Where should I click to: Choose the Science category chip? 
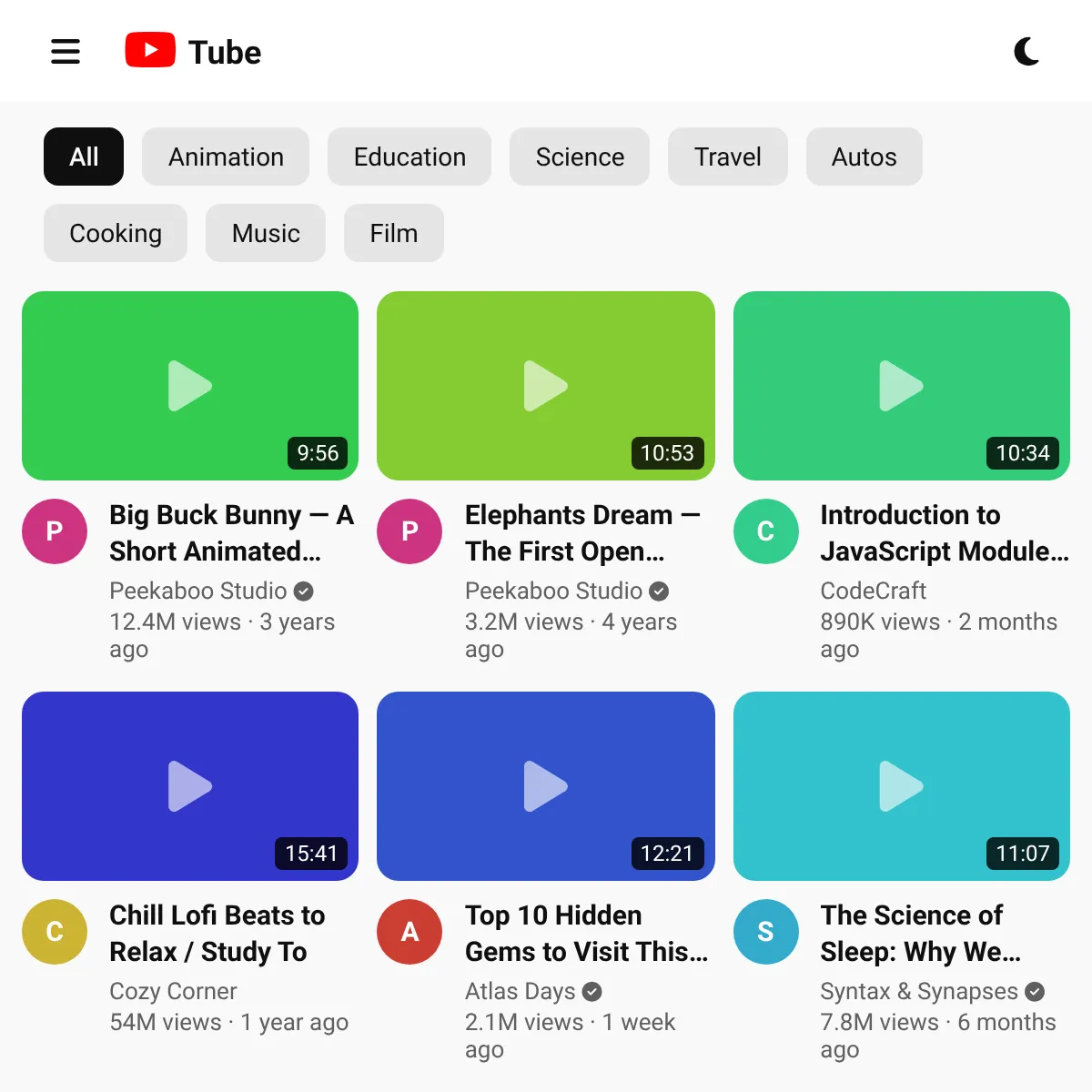[580, 157]
